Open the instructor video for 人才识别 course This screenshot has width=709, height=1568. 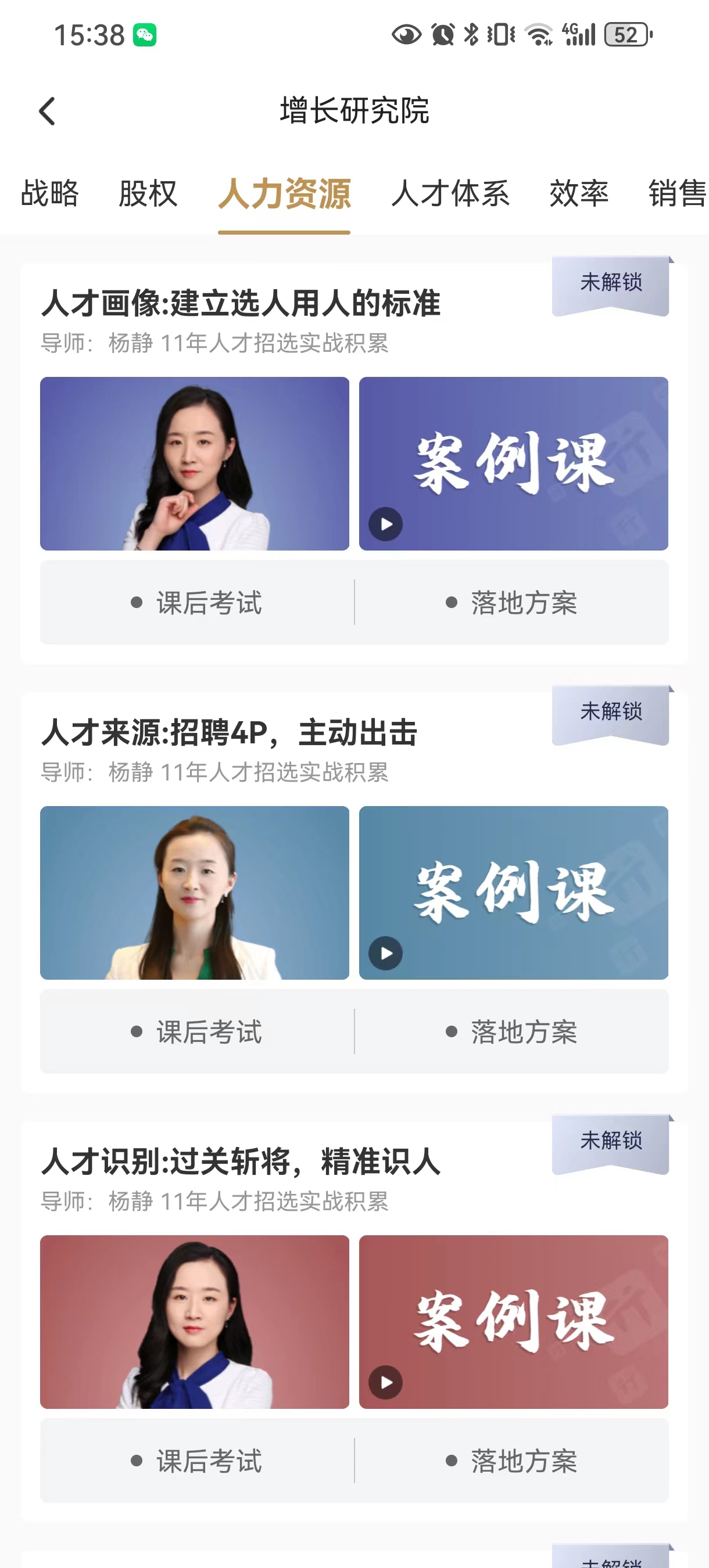(x=195, y=1322)
